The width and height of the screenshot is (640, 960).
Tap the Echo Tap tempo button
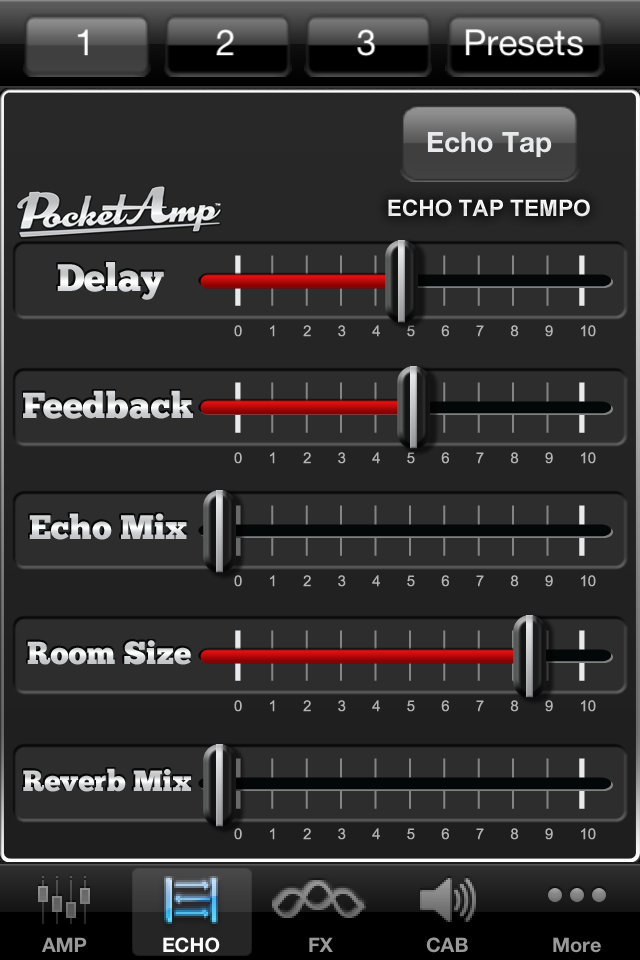[489, 144]
